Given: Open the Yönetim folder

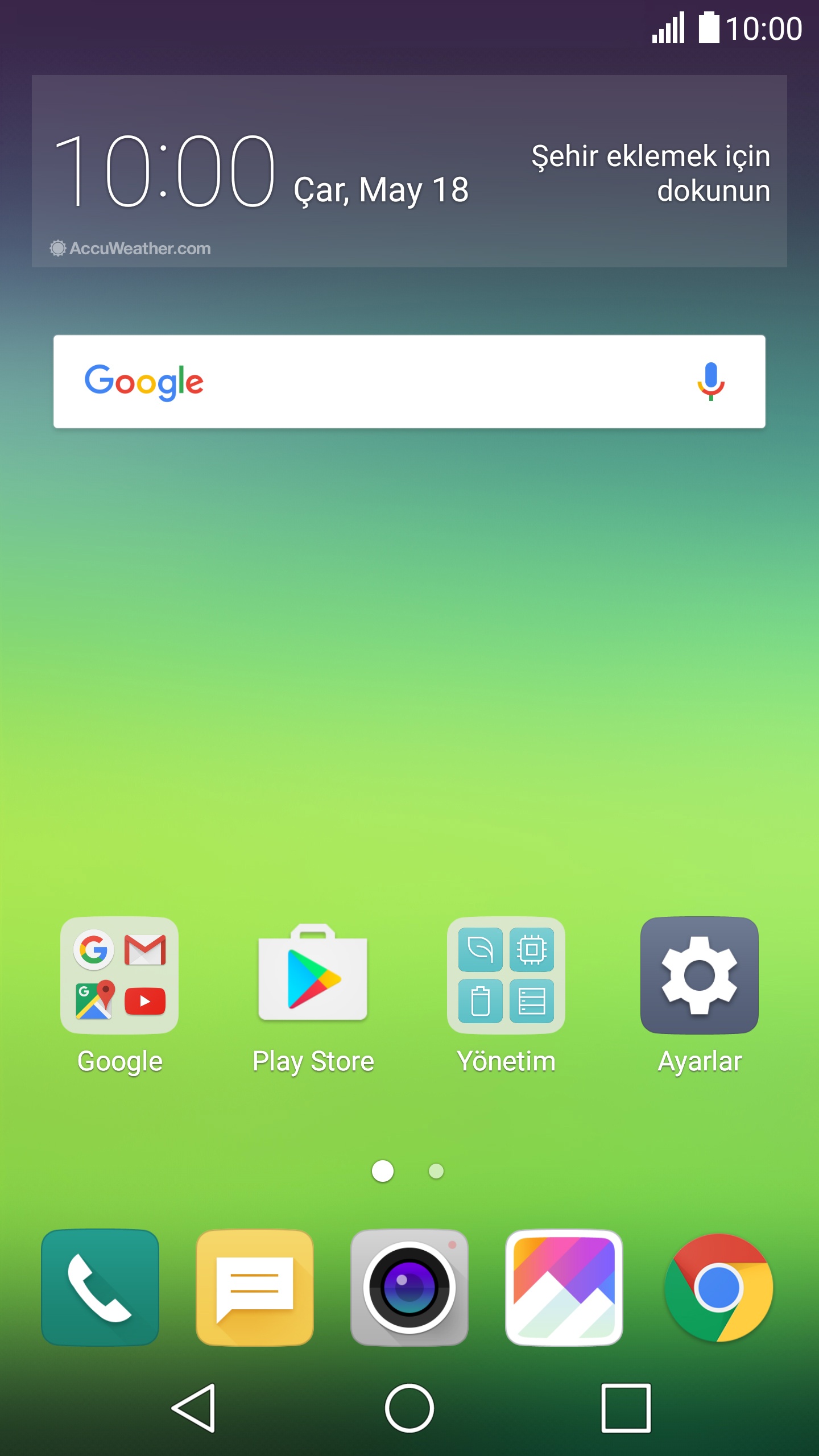Looking at the screenshot, I should 506,976.
